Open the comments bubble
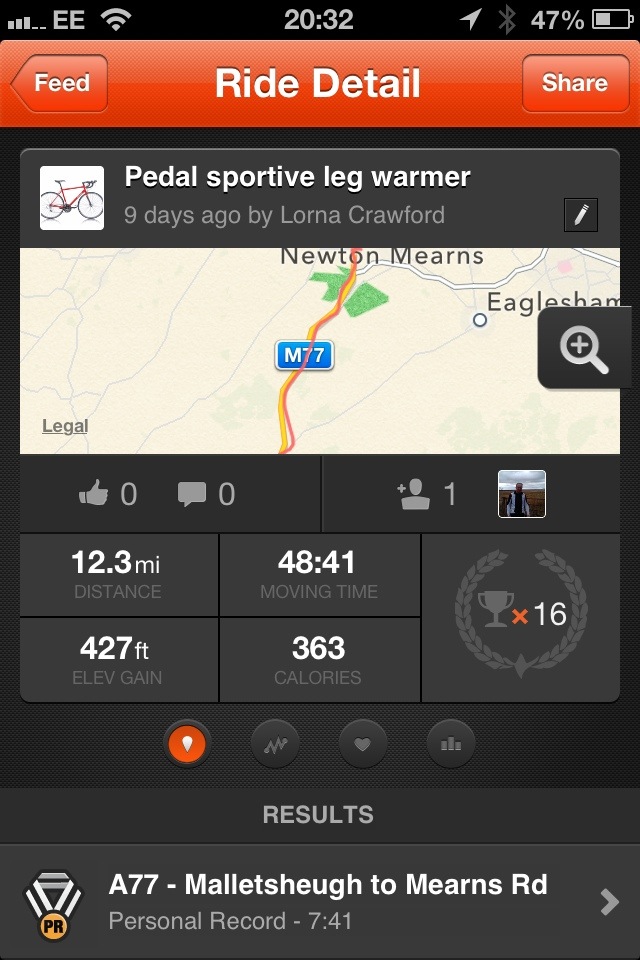Viewport: 640px width, 960px height. (193, 494)
